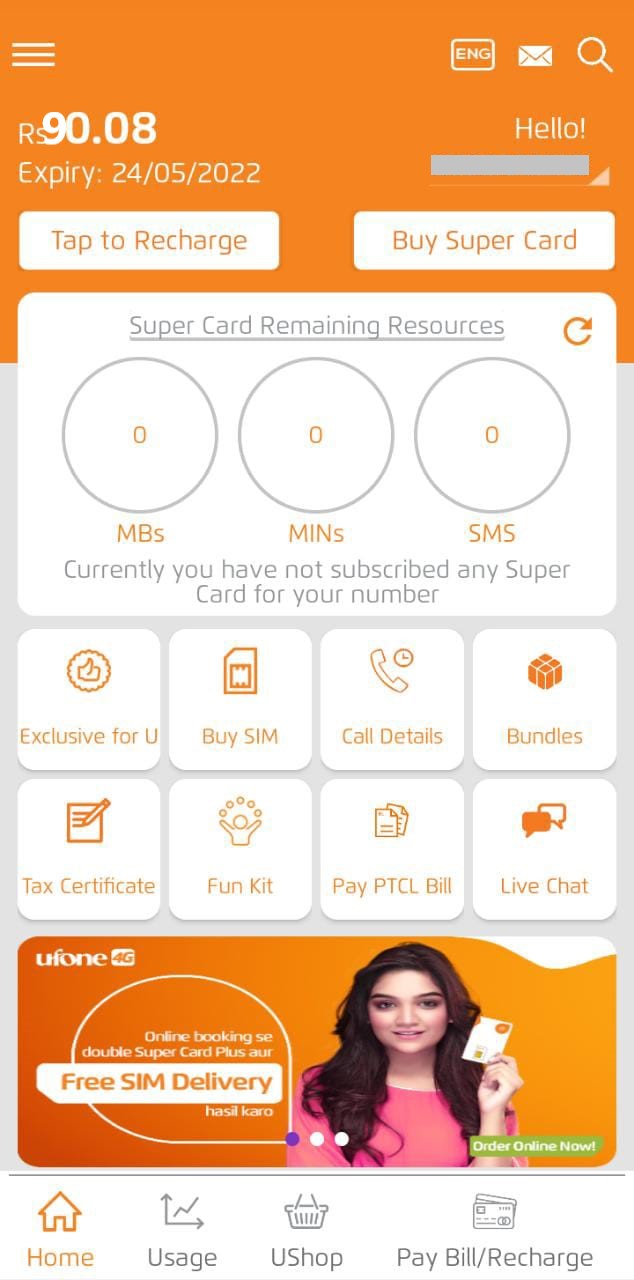Image resolution: width=634 pixels, height=1280 pixels.
Task: Expand the account number dropdown under Hello
Action: click(x=598, y=177)
